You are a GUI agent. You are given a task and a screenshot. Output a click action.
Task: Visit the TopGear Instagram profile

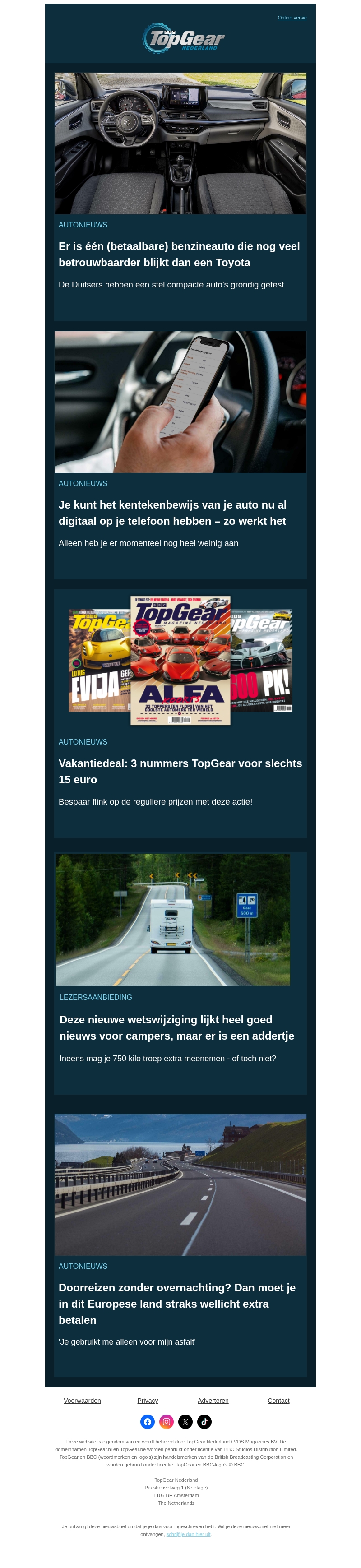[x=166, y=1422]
